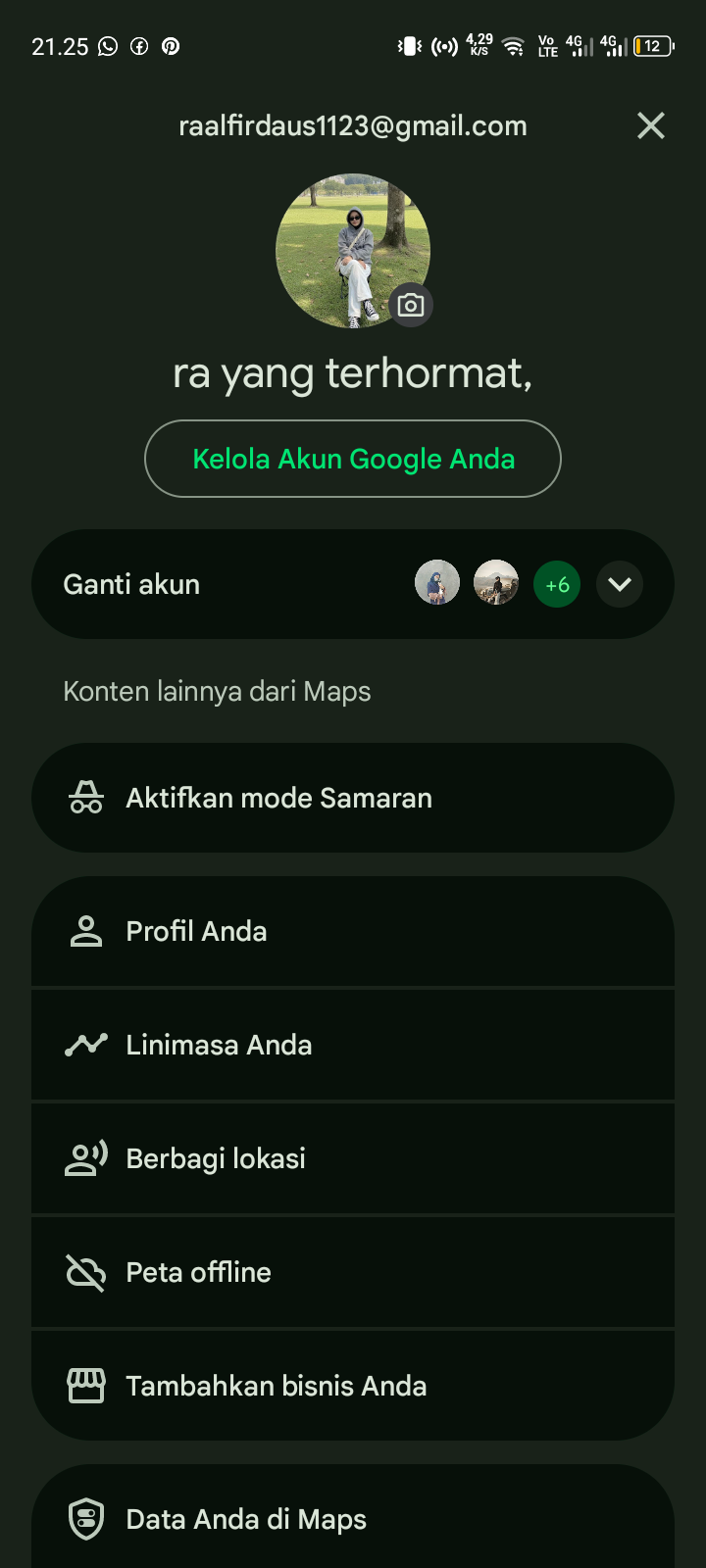Select Tambahkan bisnis Anda
The image size is (706, 1568).
353,1386
